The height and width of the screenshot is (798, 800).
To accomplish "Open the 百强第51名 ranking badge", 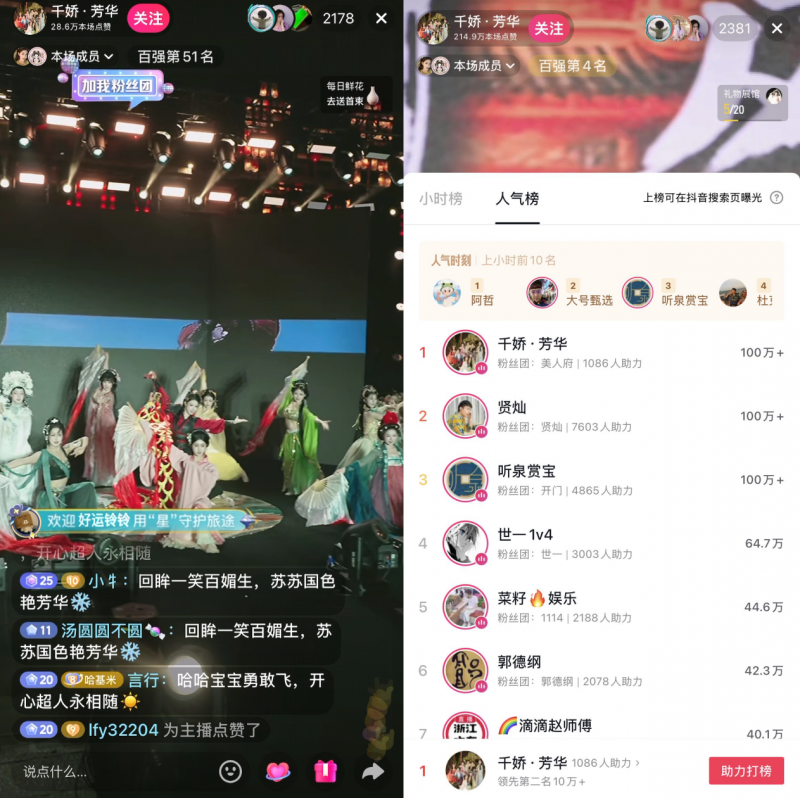I will pyautogui.click(x=176, y=57).
